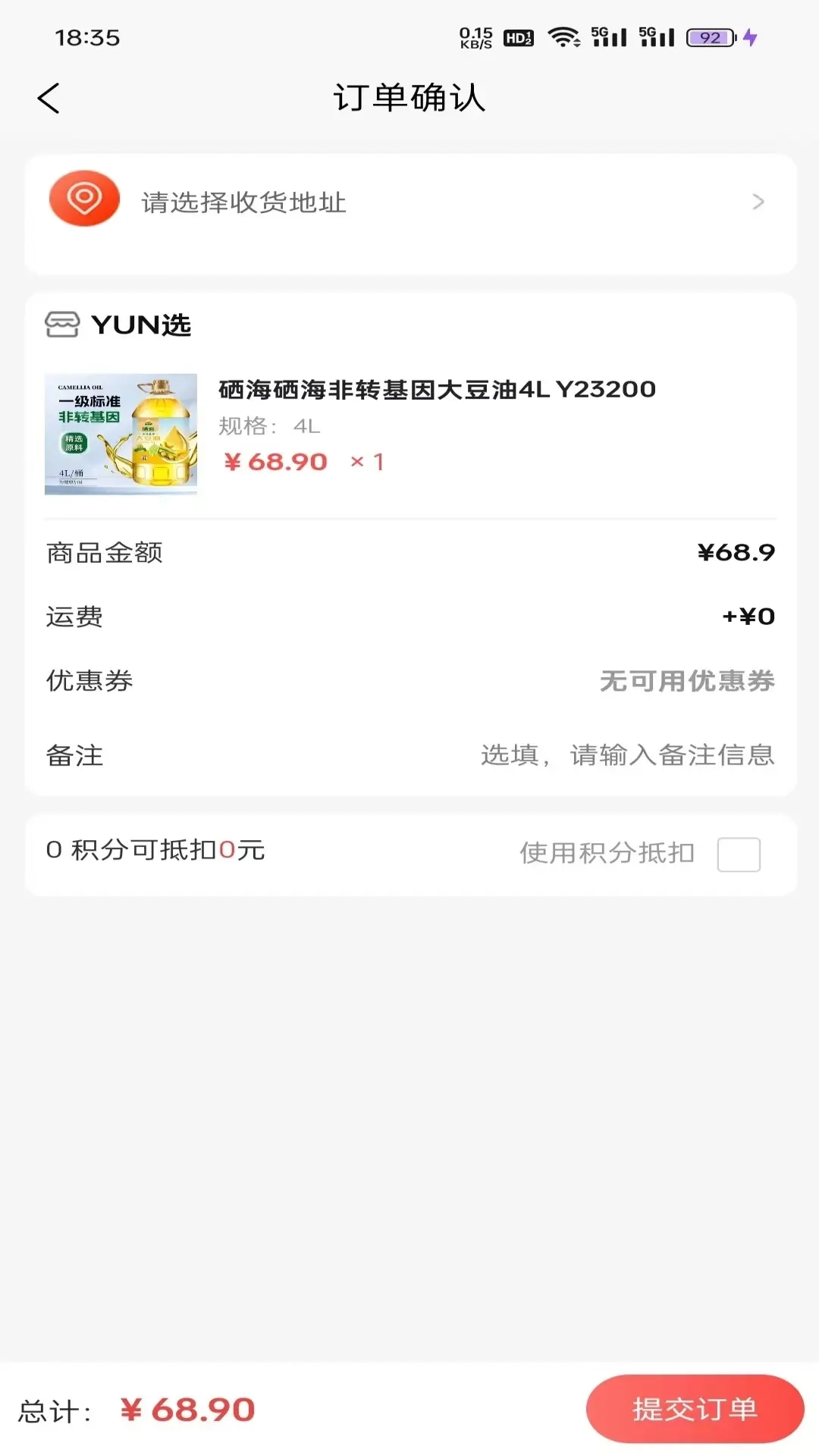This screenshot has width=819, height=1456.
Task: Tap the red location pin icon
Action: tap(83, 201)
